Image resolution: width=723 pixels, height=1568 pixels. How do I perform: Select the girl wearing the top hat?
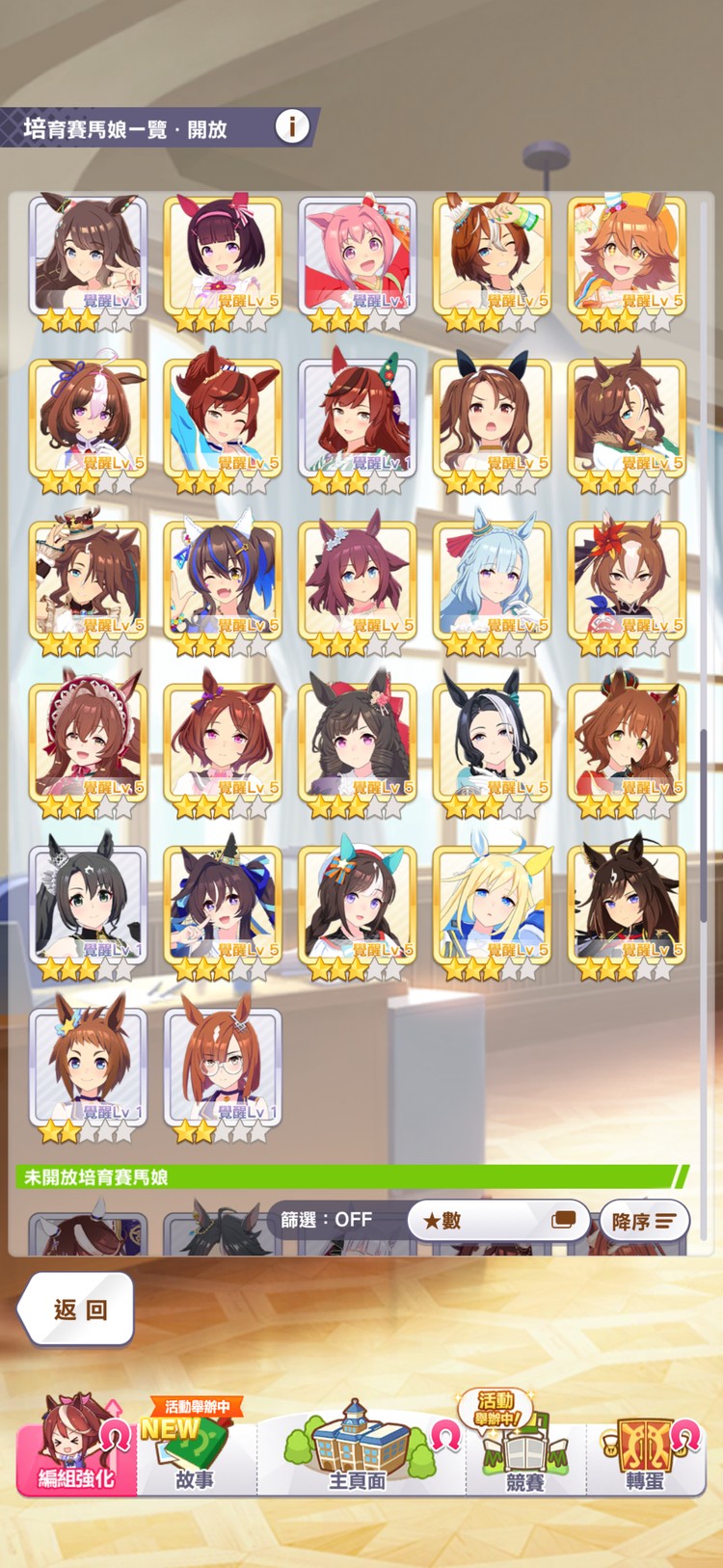(88, 581)
